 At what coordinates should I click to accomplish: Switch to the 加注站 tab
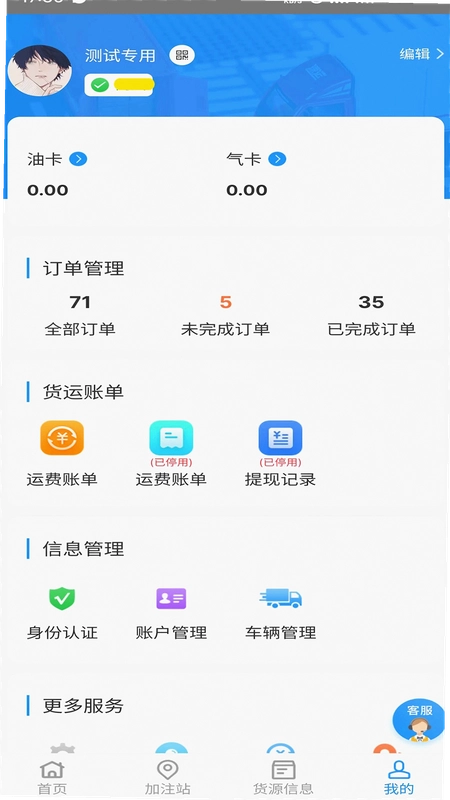[x=167, y=778]
